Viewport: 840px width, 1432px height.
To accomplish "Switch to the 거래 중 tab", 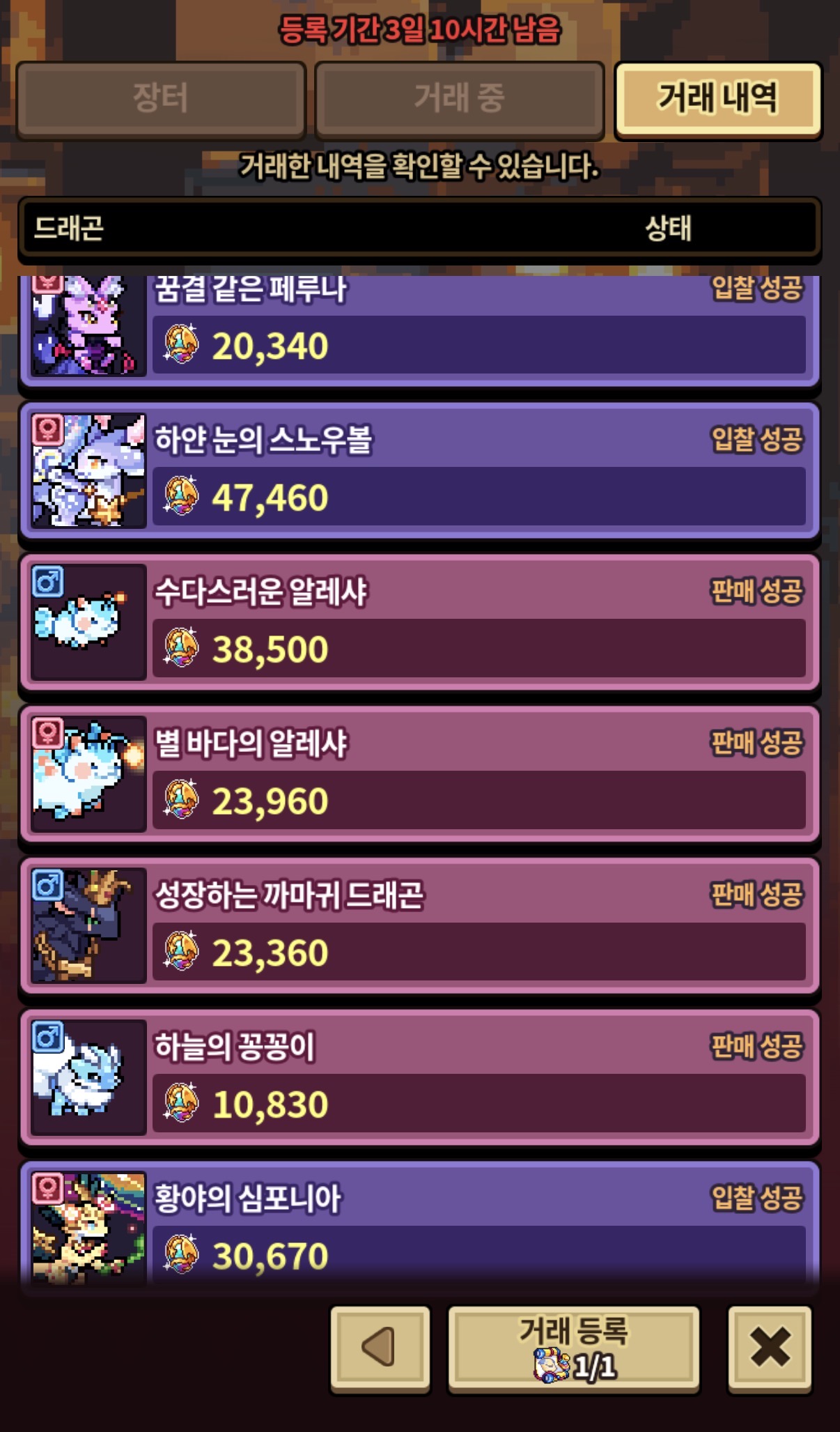I will [x=459, y=99].
